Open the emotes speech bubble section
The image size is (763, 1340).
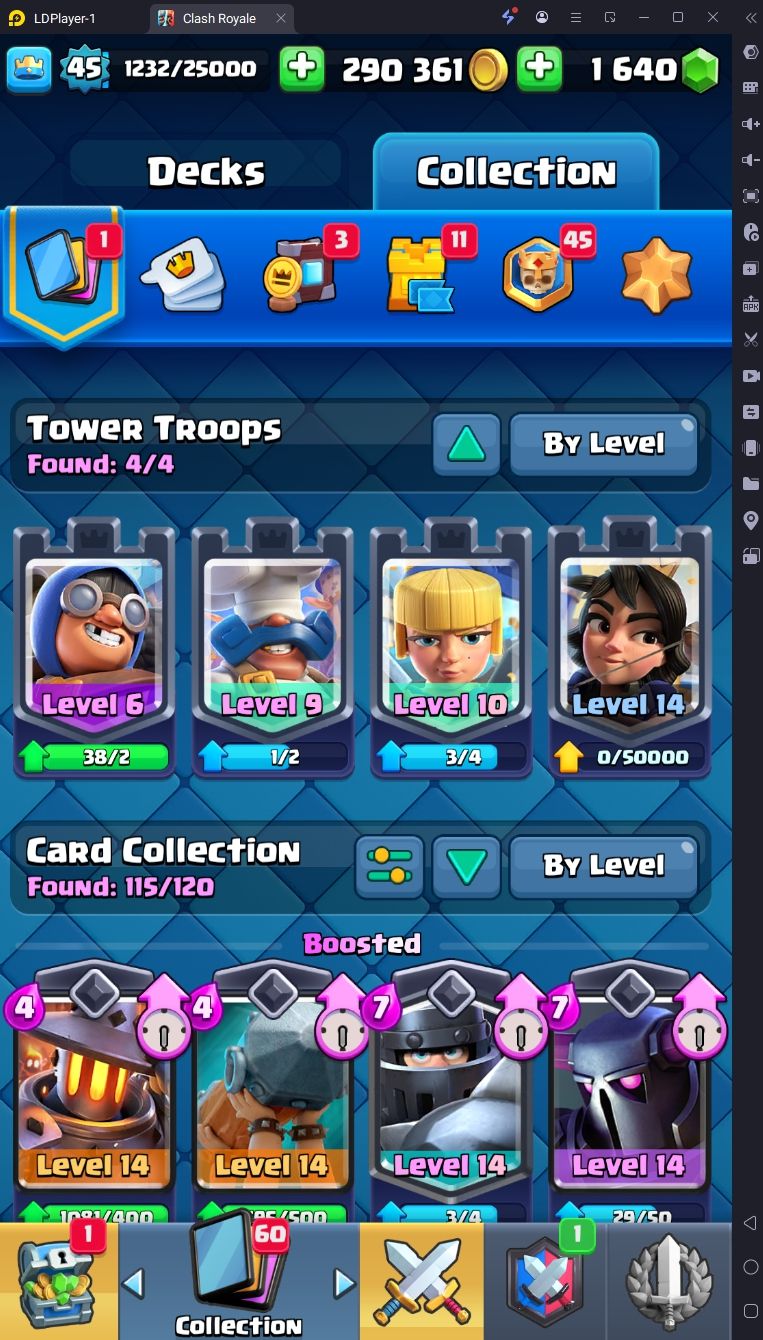182,275
